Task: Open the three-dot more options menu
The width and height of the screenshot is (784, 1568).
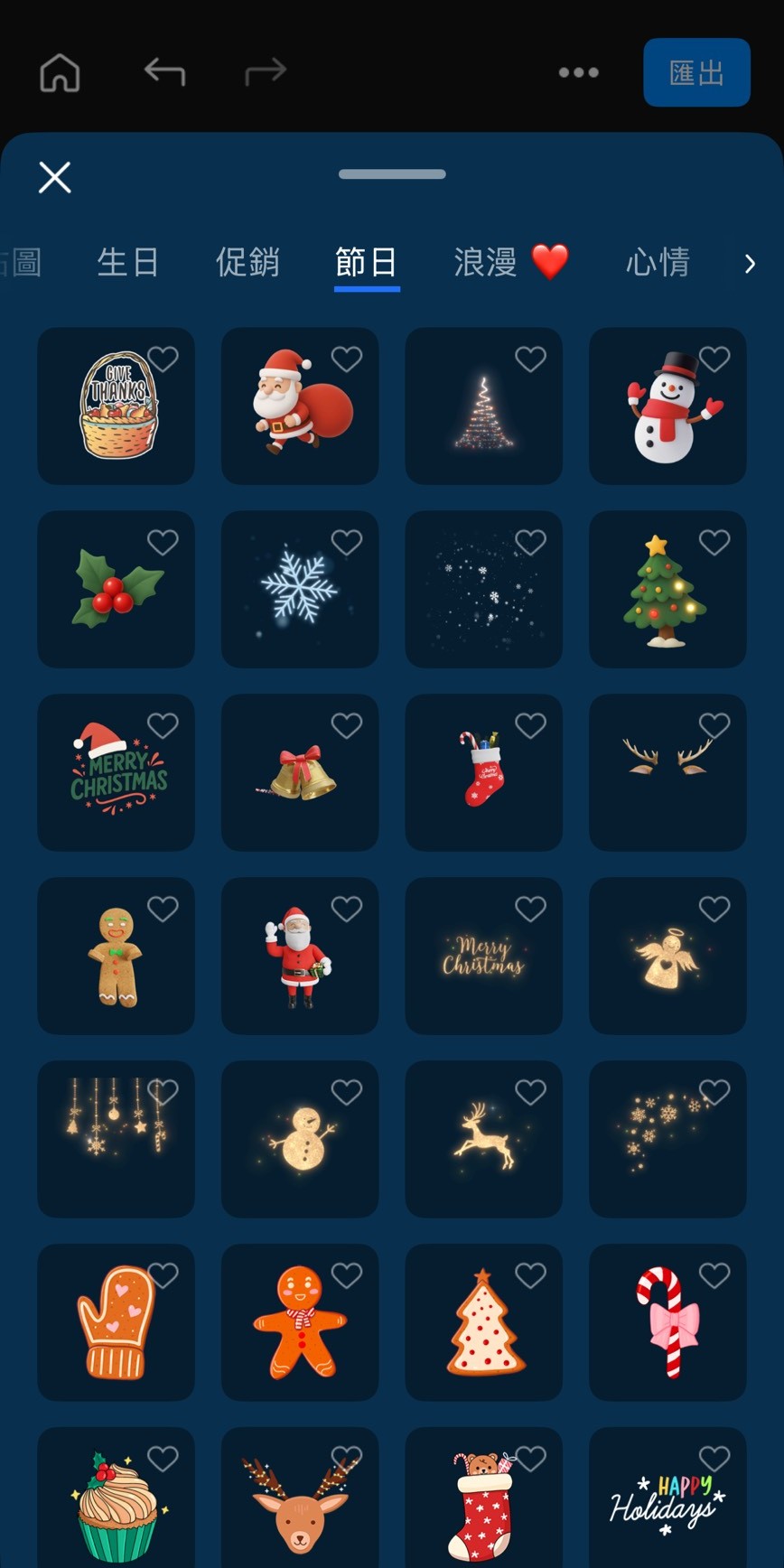Action: click(578, 72)
